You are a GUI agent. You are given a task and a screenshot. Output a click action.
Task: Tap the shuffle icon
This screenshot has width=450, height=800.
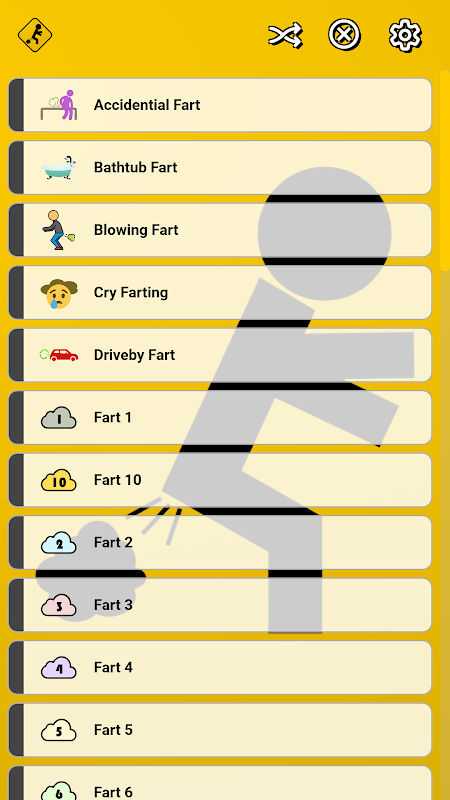[286, 35]
